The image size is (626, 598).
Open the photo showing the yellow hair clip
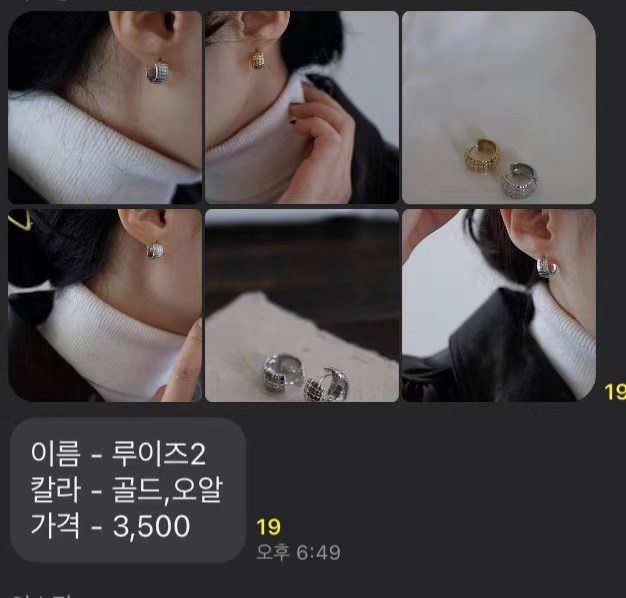click(x=104, y=304)
